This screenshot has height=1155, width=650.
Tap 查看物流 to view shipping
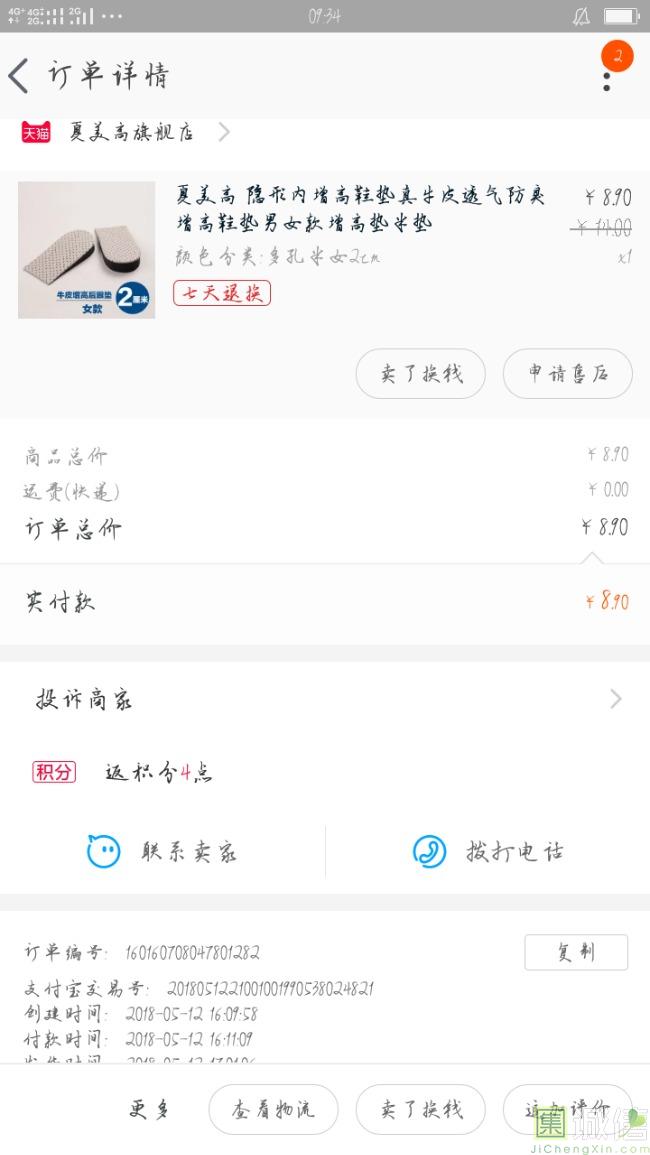[273, 1109]
